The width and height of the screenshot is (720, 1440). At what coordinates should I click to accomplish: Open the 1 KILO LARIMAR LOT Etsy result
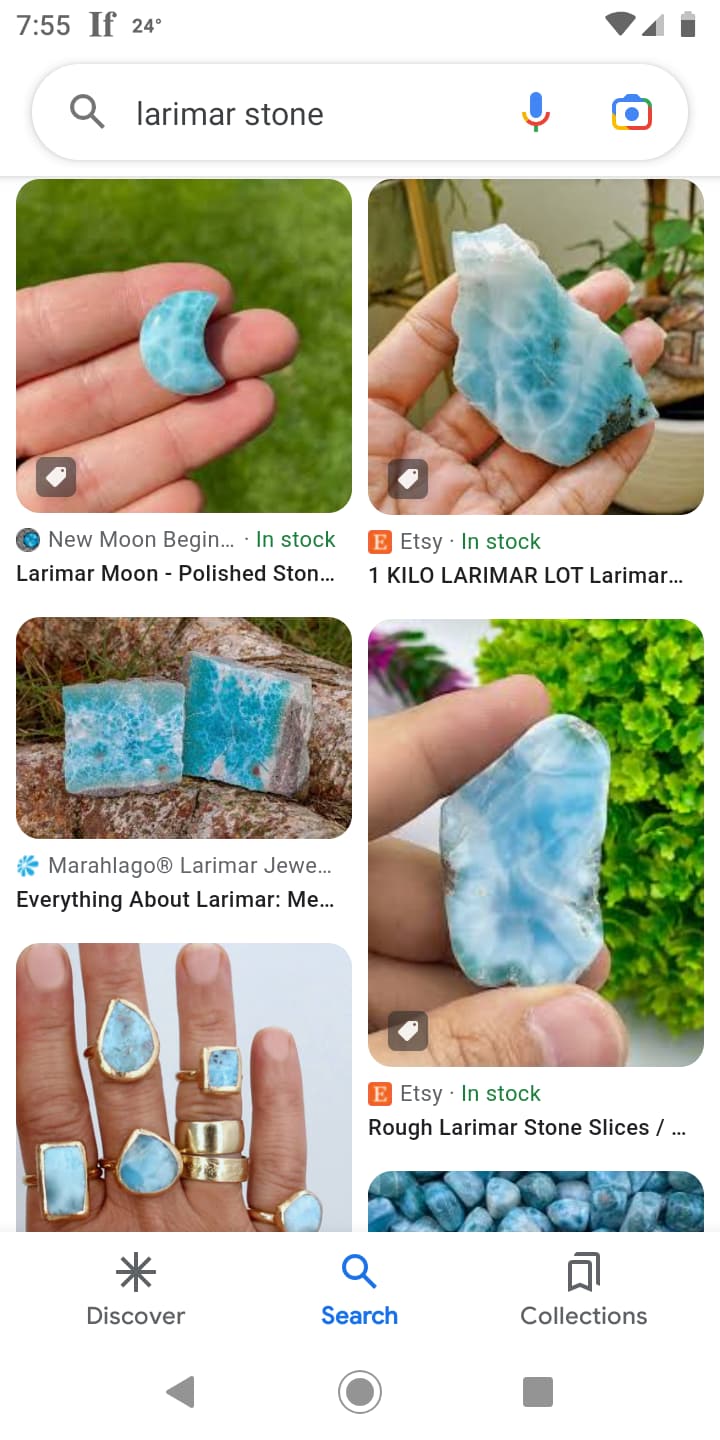536,346
